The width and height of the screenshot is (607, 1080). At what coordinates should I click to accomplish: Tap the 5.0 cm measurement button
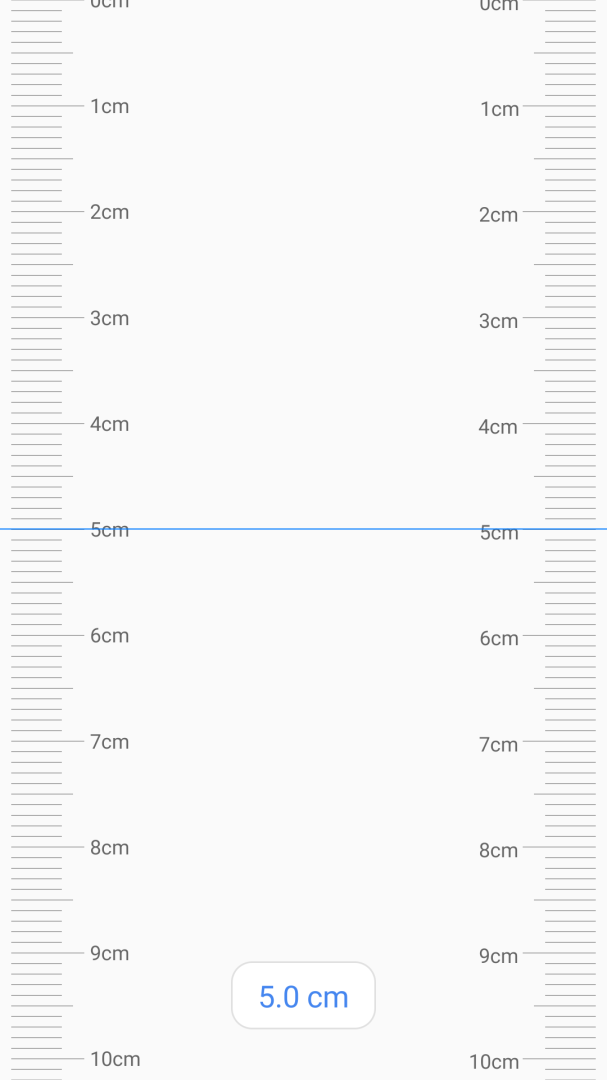tap(303, 996)
